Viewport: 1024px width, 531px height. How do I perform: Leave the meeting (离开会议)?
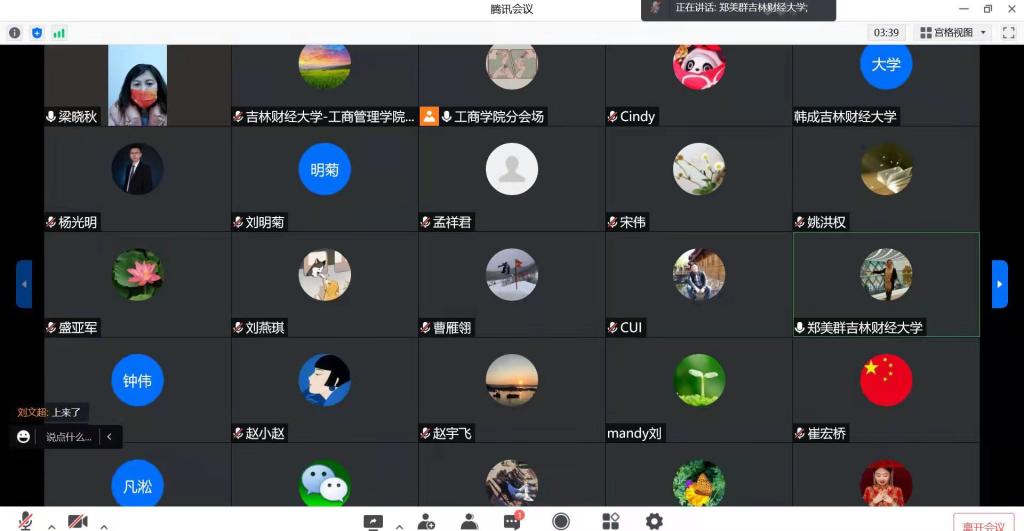click(x=982, y=525)
